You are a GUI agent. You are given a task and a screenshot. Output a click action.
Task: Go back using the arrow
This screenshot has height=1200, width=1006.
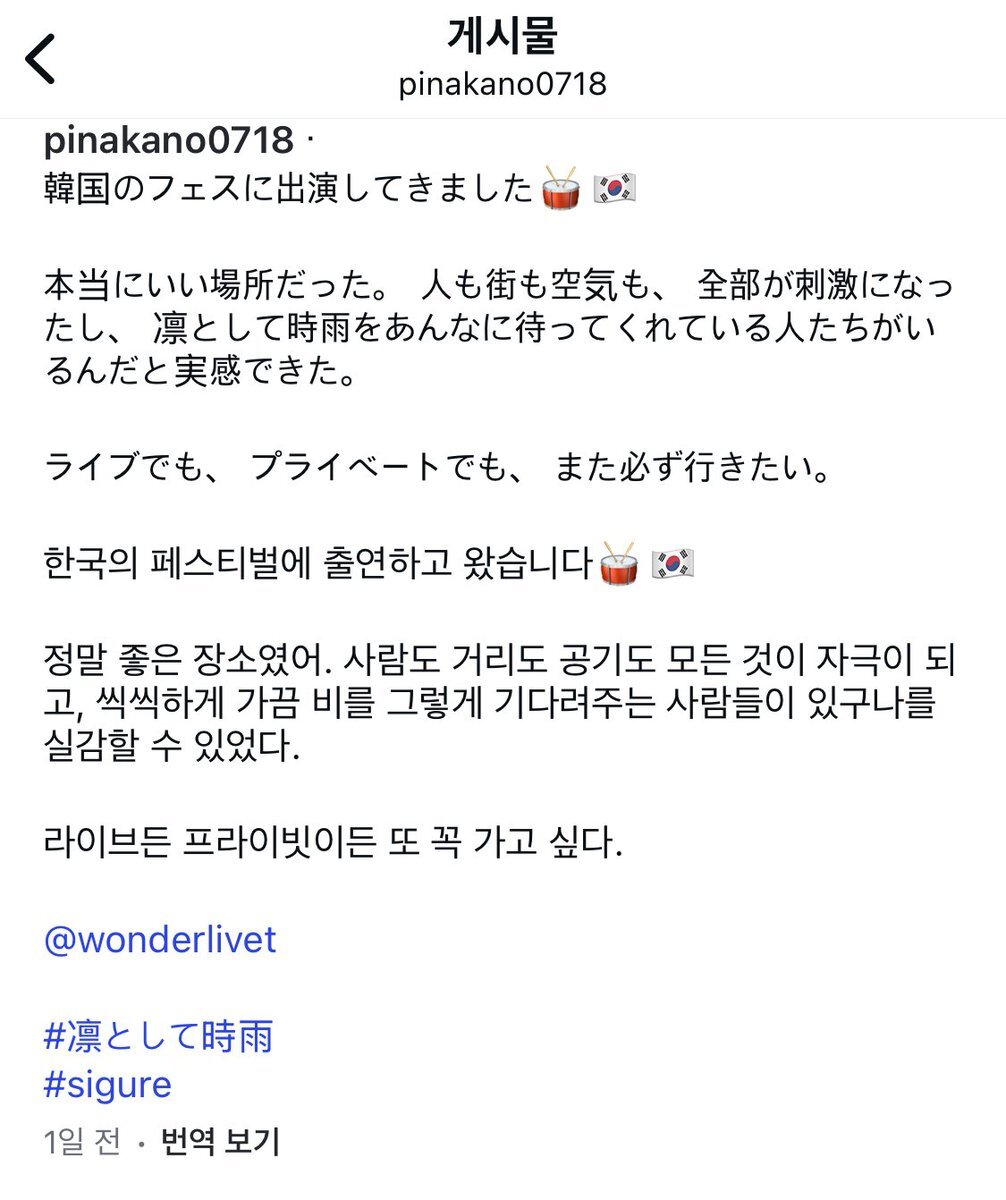(40, 59)
